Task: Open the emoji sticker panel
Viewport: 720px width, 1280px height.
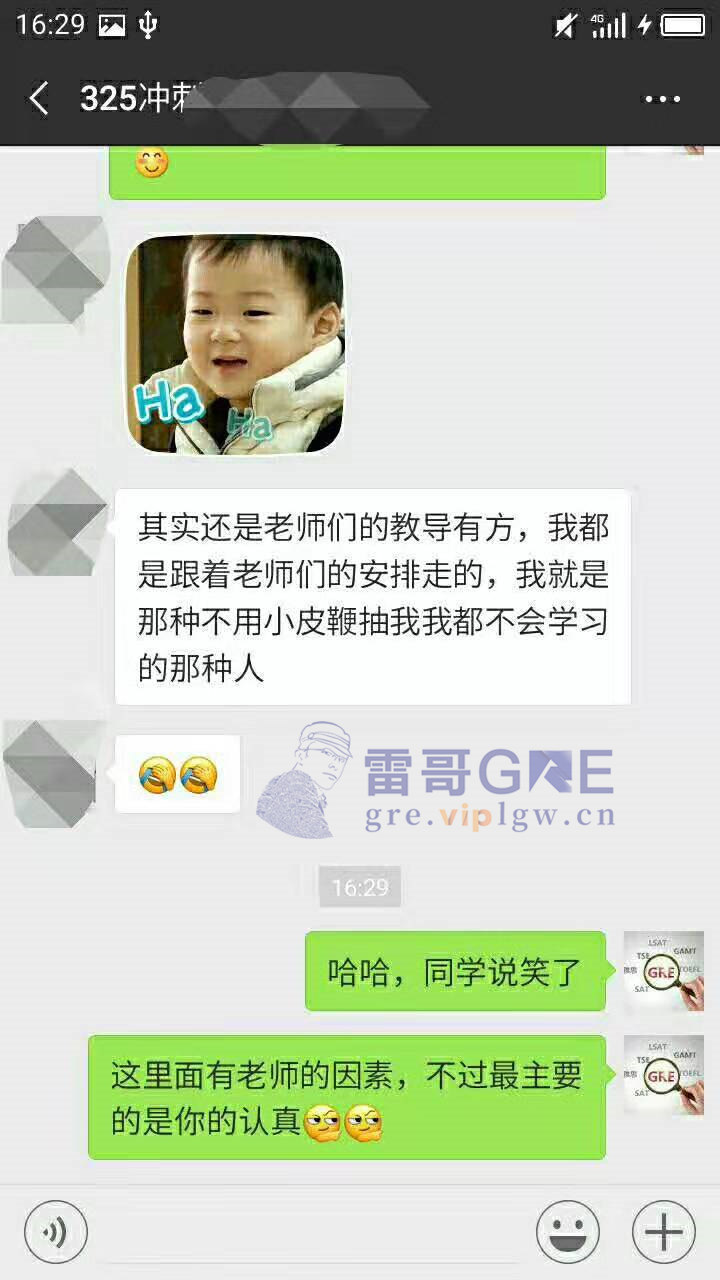Action: (x=568, y=1232)
